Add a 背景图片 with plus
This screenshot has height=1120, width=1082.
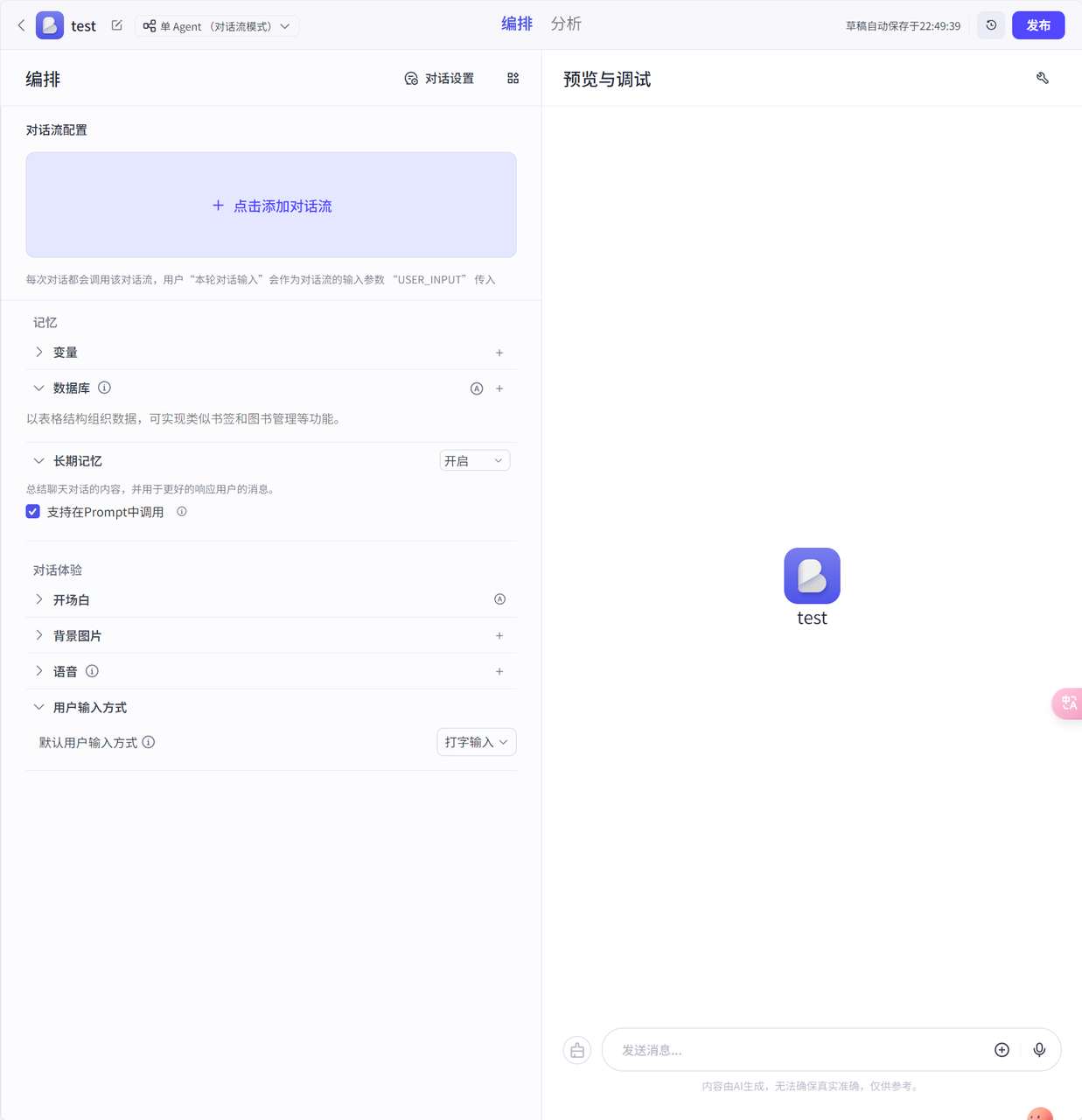(499, 636)
